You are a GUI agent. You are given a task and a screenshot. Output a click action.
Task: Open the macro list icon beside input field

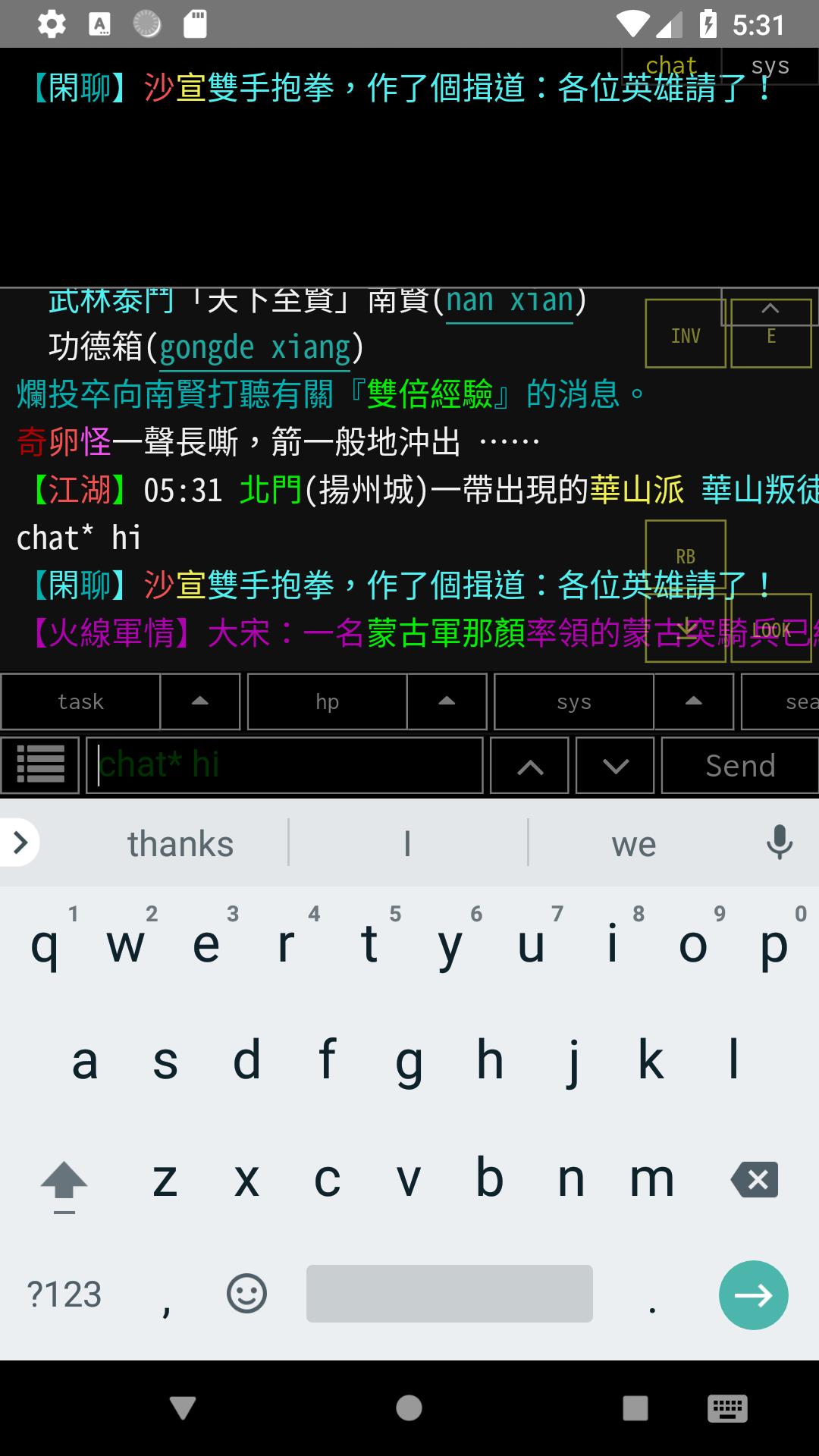pos(39,764)
